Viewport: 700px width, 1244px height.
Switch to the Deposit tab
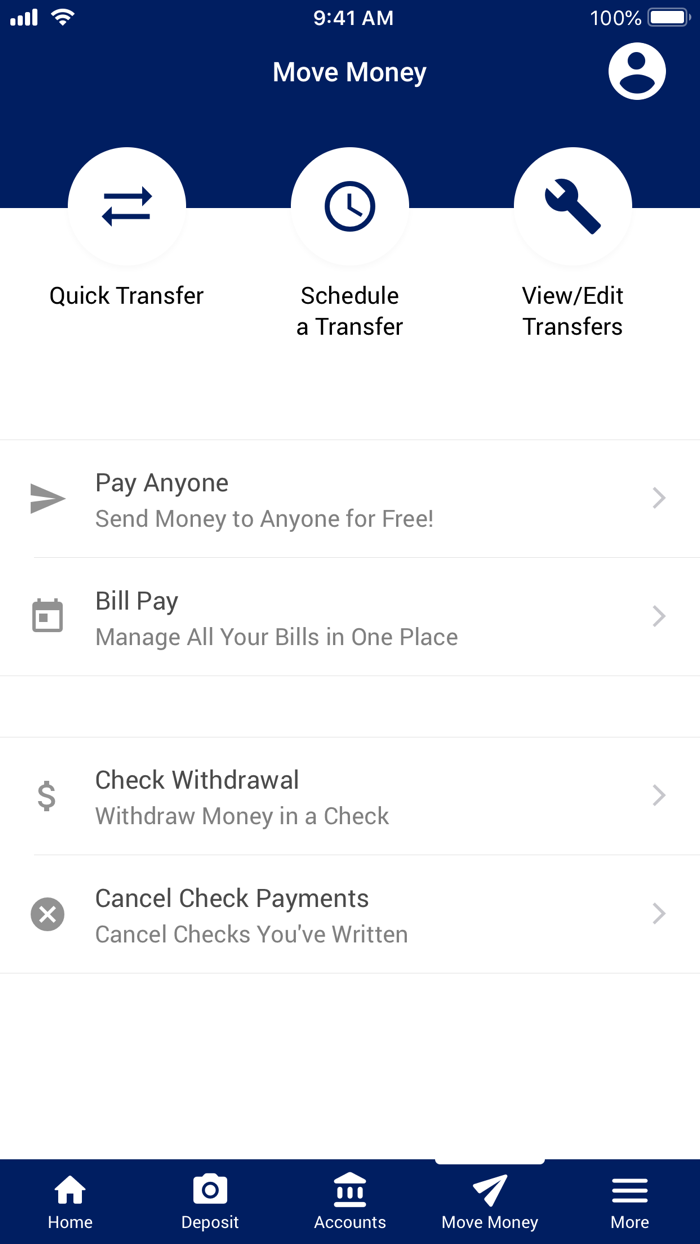210,1202
